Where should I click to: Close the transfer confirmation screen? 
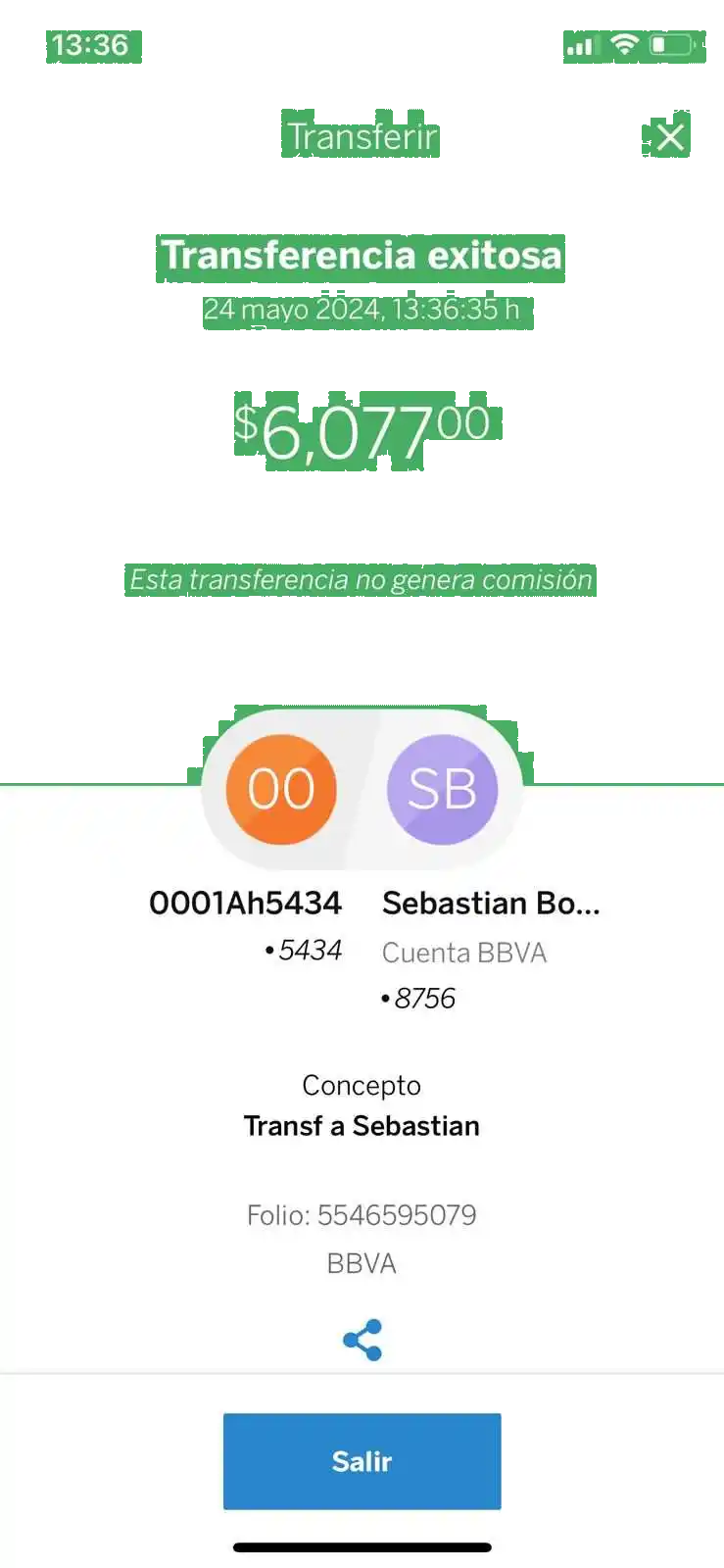click(669, 137)
